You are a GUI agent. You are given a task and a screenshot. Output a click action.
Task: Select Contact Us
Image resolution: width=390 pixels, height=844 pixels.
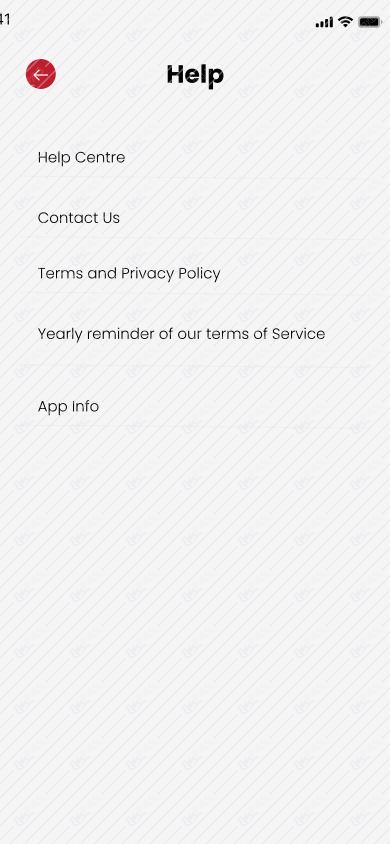(x=195, y=218)
